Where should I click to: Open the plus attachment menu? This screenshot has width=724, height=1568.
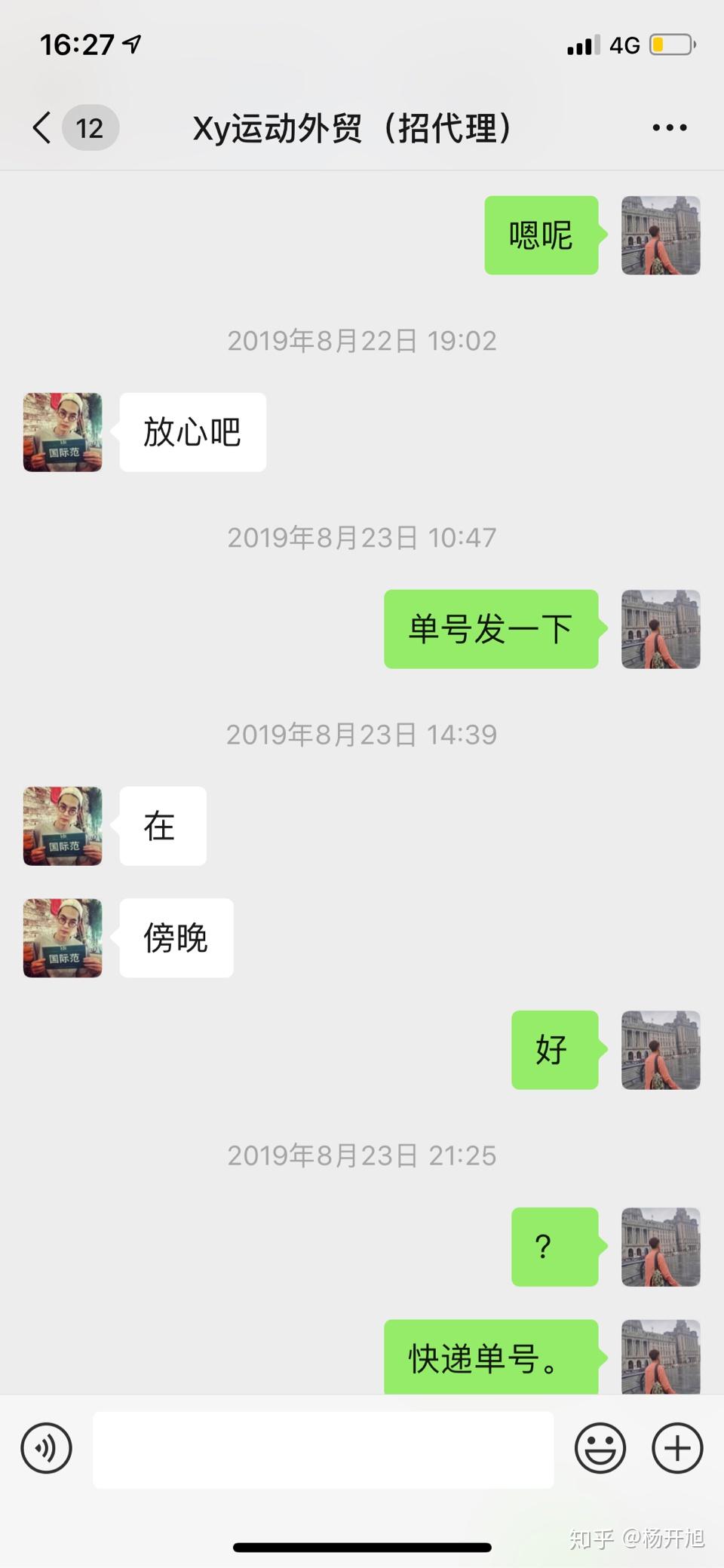tap(677, 1448)
